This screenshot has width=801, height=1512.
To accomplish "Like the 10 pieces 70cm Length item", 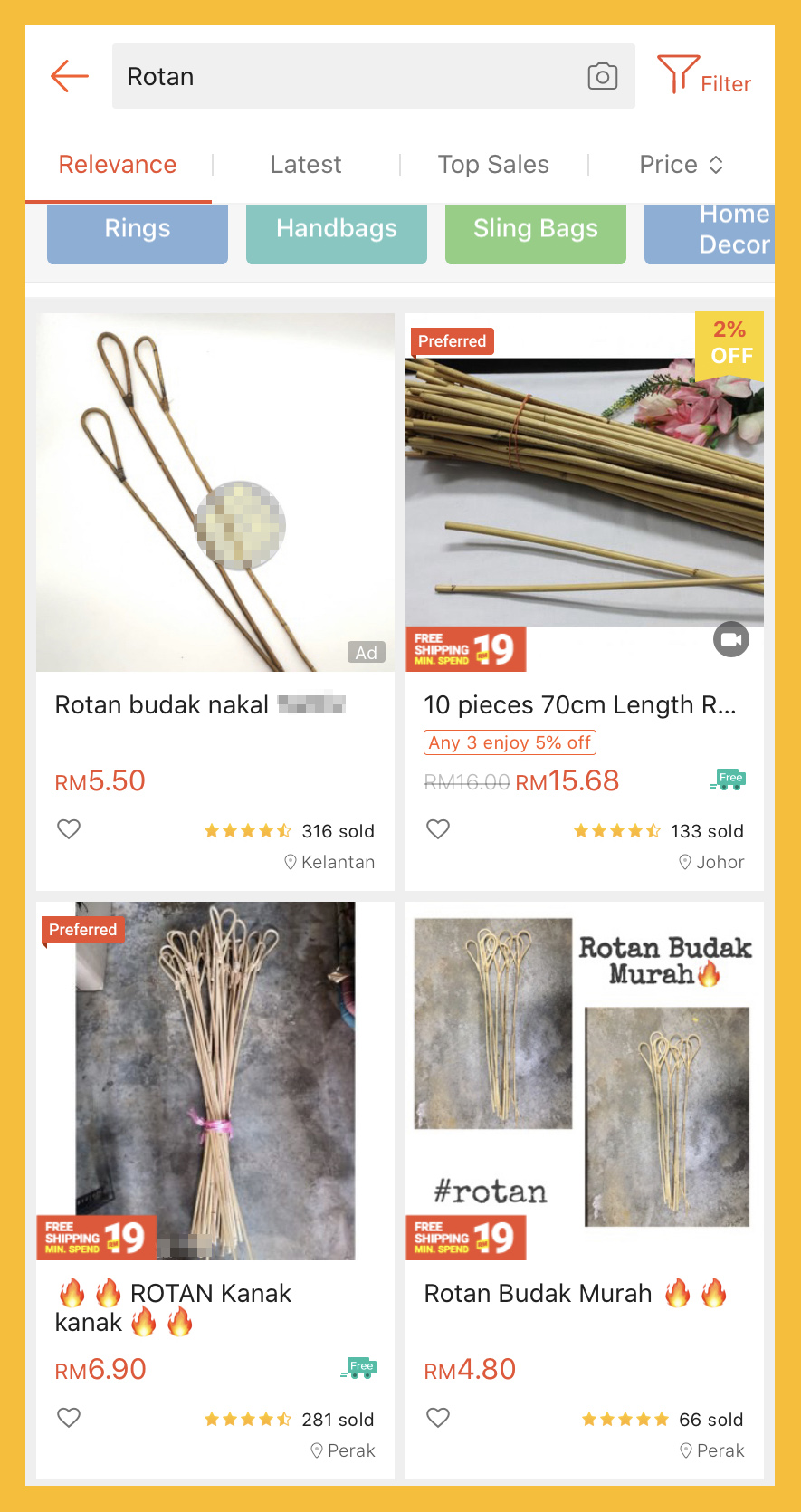I will pyautogui.click(x=438, y=829).
